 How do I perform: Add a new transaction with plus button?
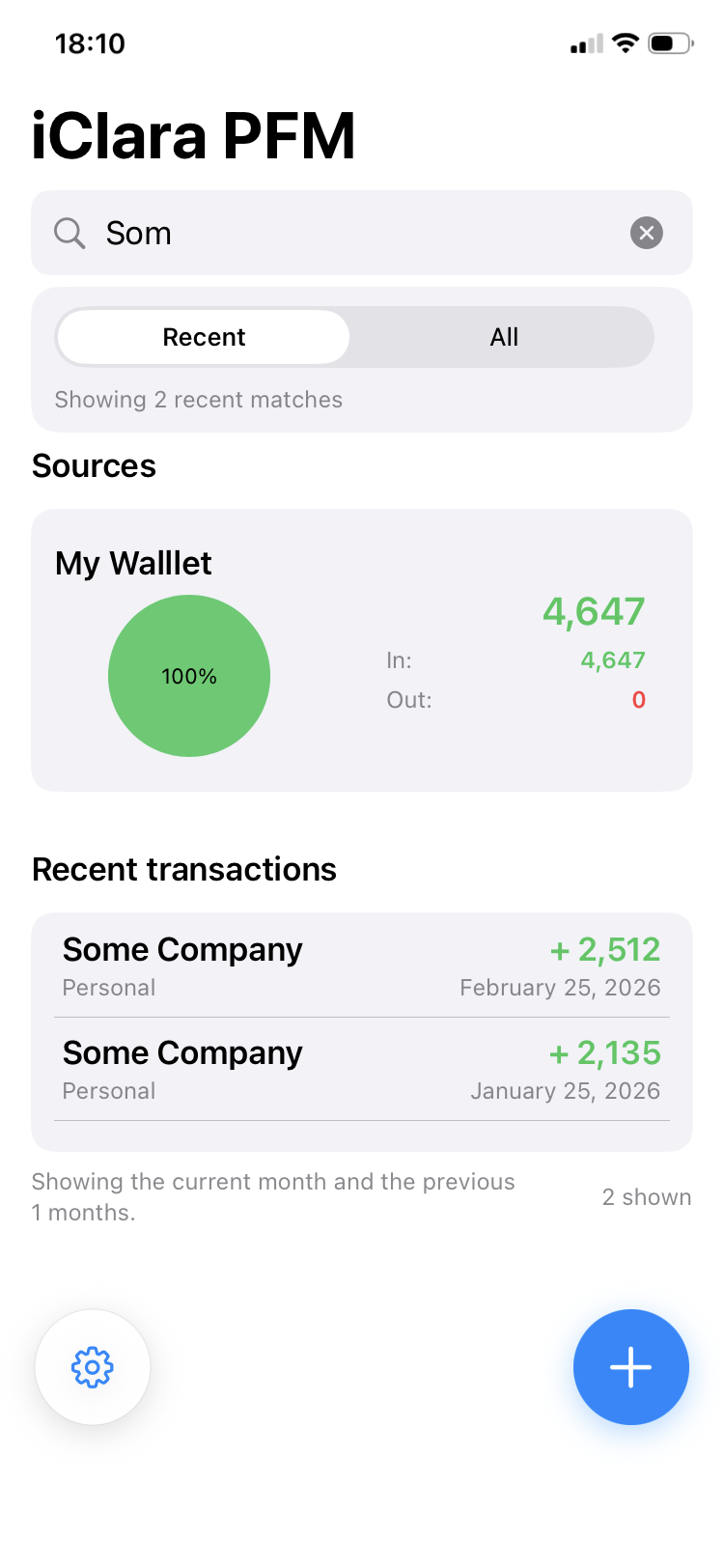click(x=630, y=1366)
